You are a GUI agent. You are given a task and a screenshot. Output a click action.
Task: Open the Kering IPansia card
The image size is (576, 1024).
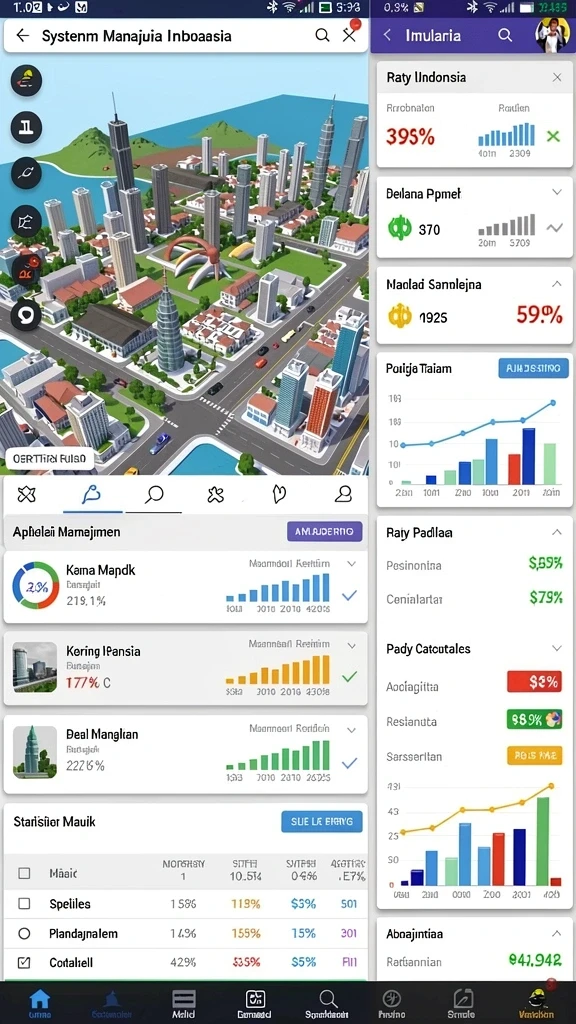[185, 668]
